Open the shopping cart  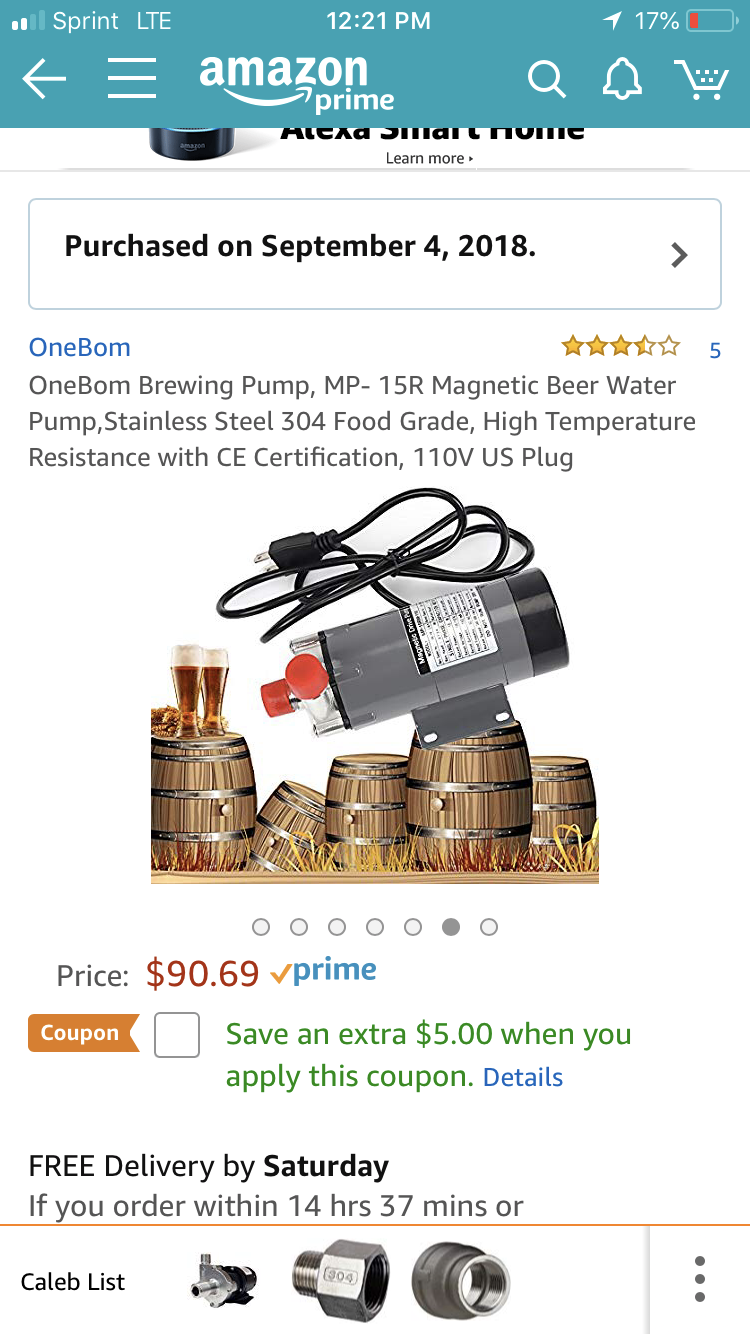[701, 79]
